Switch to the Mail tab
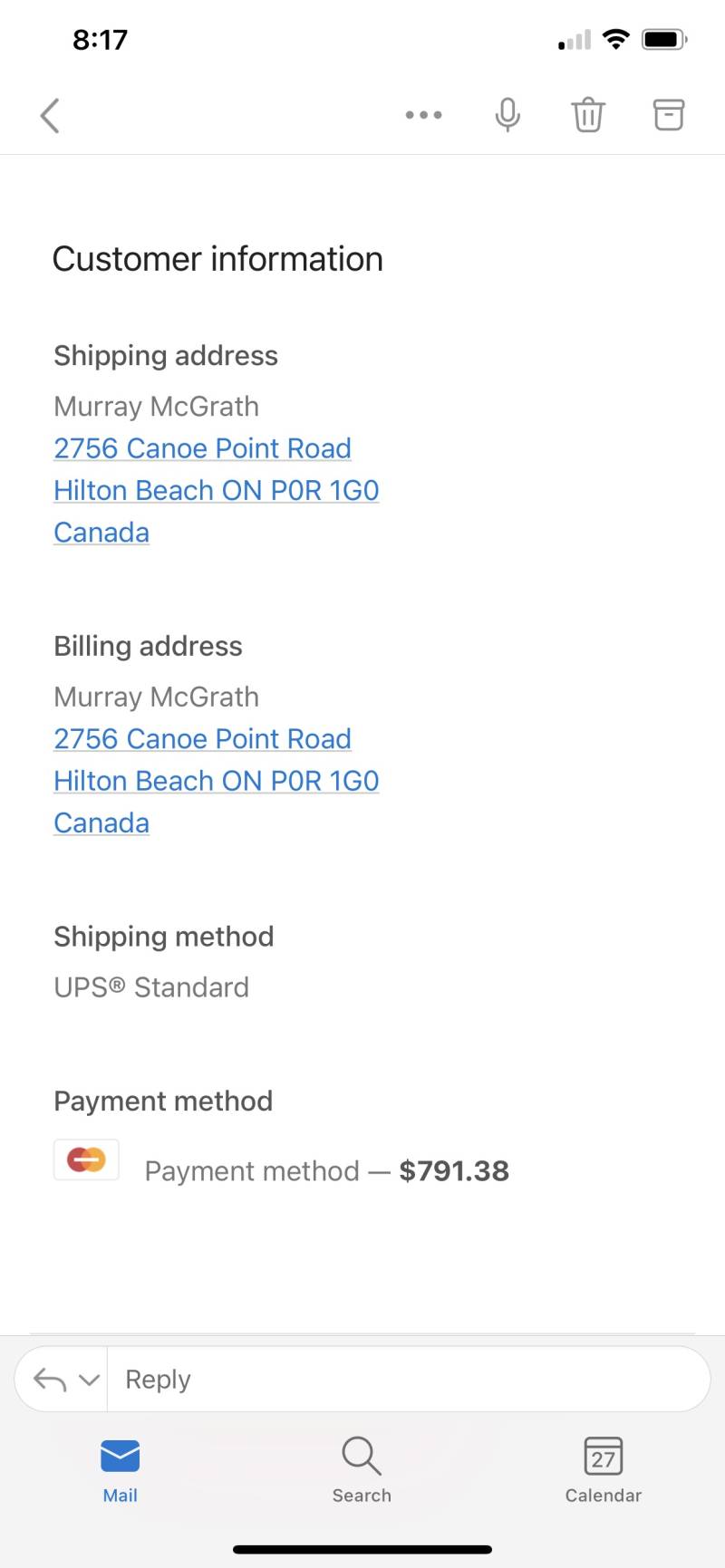725x1568 pixels. click(120, 1470)
